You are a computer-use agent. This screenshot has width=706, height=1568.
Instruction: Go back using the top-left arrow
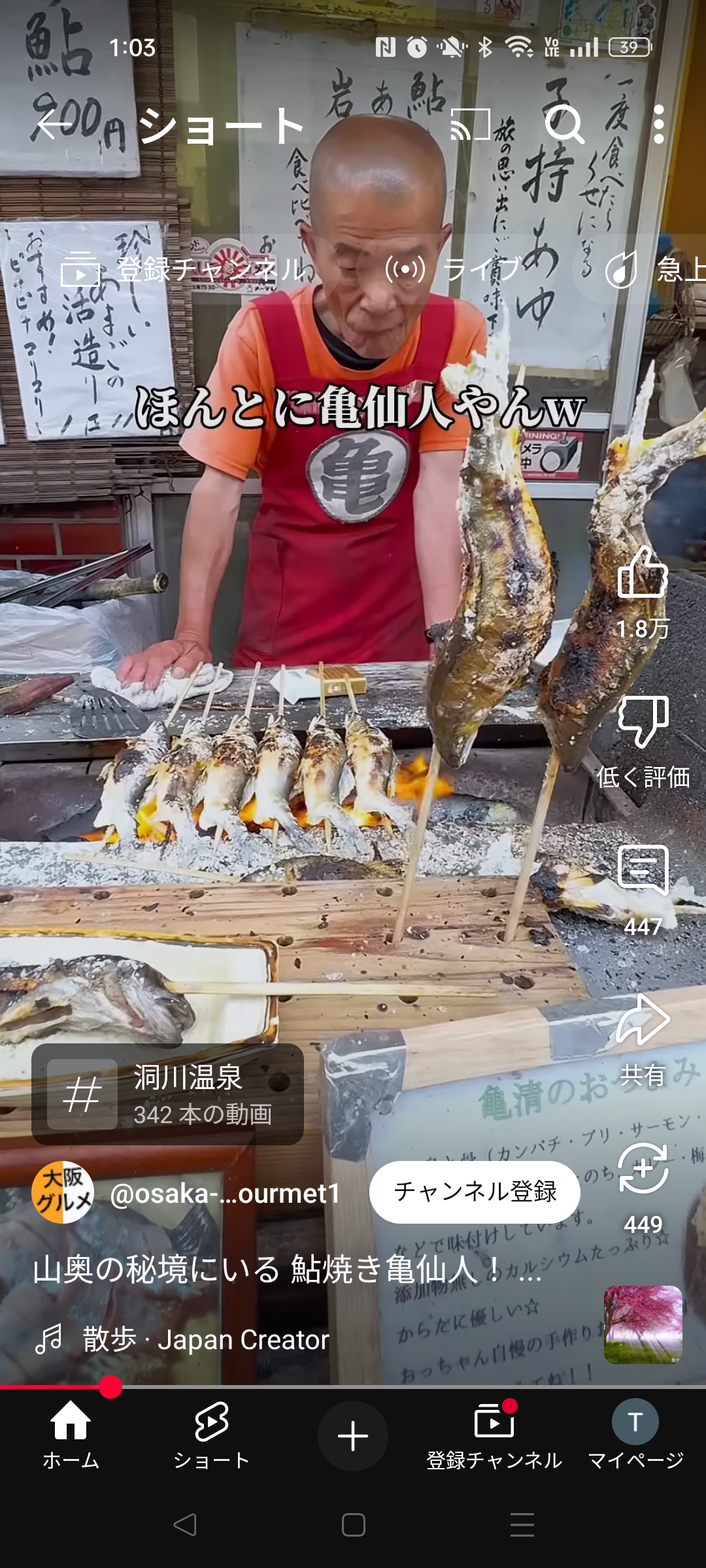54,124
